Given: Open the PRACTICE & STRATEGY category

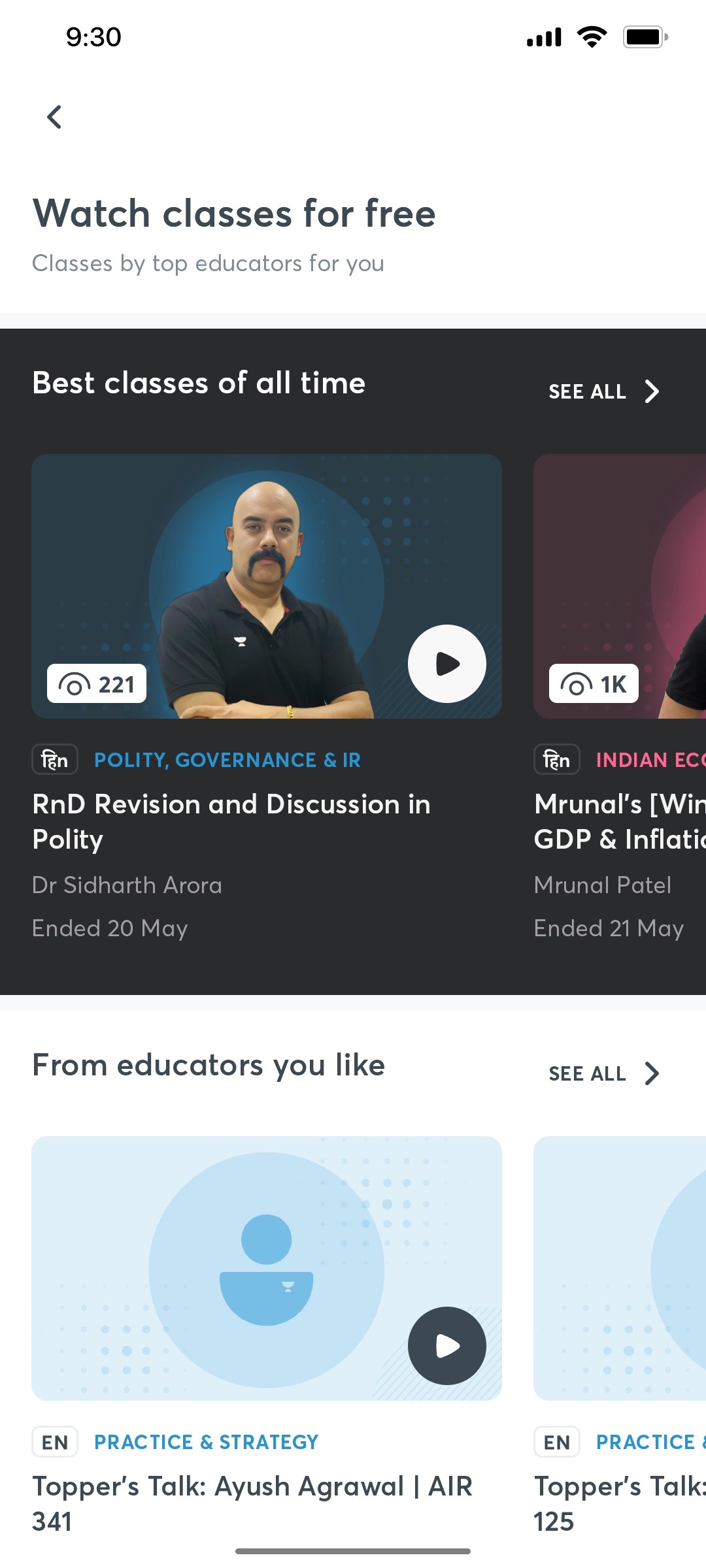Looking at the screenshot, I should point(207,1441).
